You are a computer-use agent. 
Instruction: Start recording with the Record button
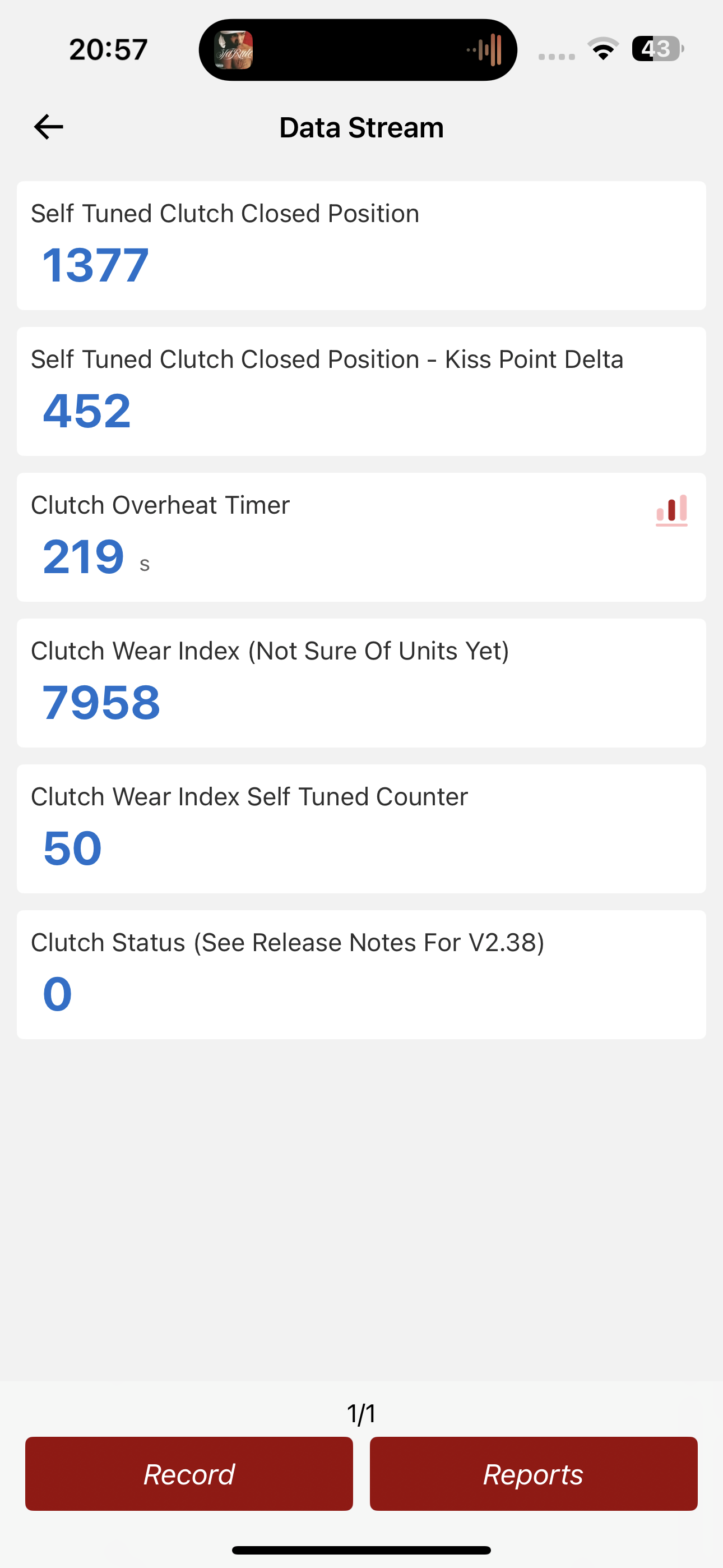(189, 1474)
